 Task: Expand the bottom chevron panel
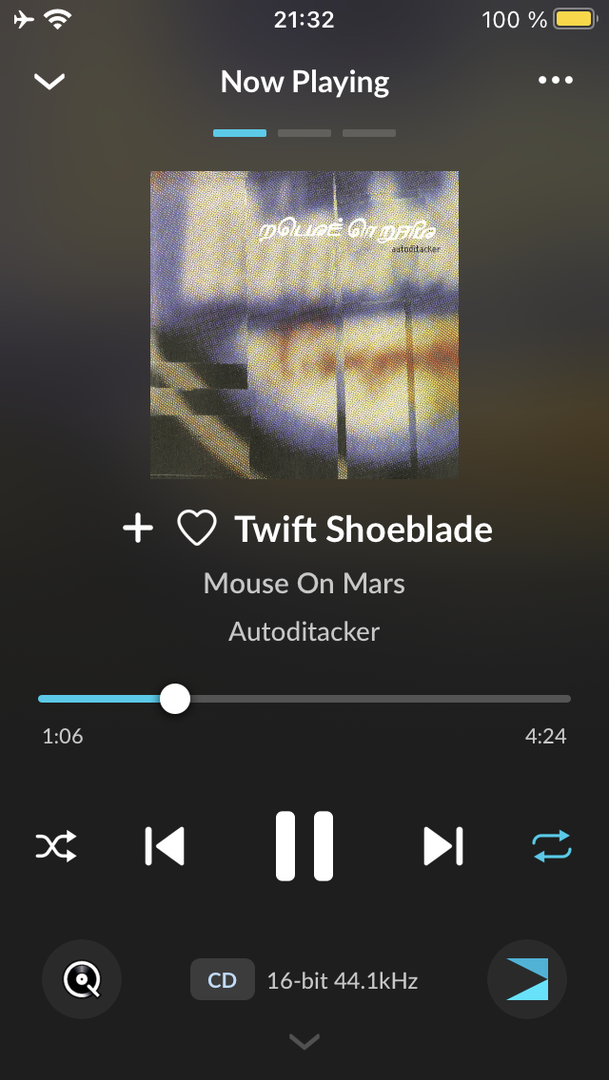click(304, 1042)
